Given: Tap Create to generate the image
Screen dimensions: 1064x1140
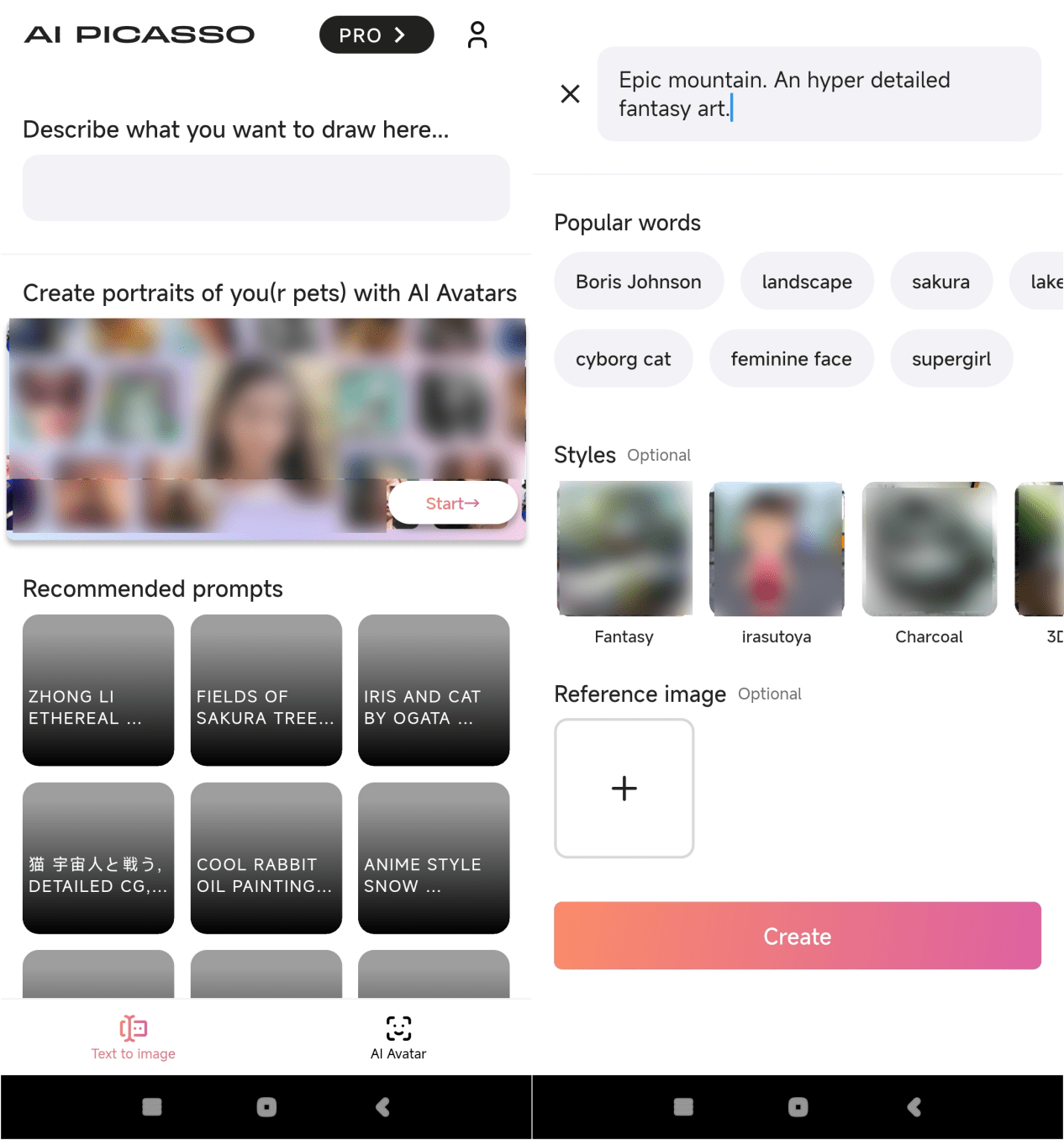Looking at the screenshot, I should pyautogui.click(x=797, y=936).
